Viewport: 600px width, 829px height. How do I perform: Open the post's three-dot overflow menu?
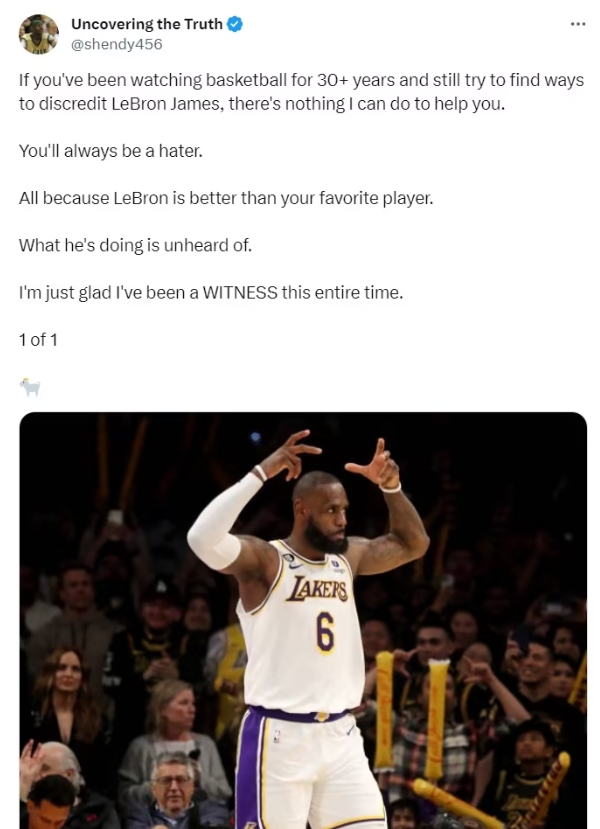pyautogui.click(x=577, y=24)
